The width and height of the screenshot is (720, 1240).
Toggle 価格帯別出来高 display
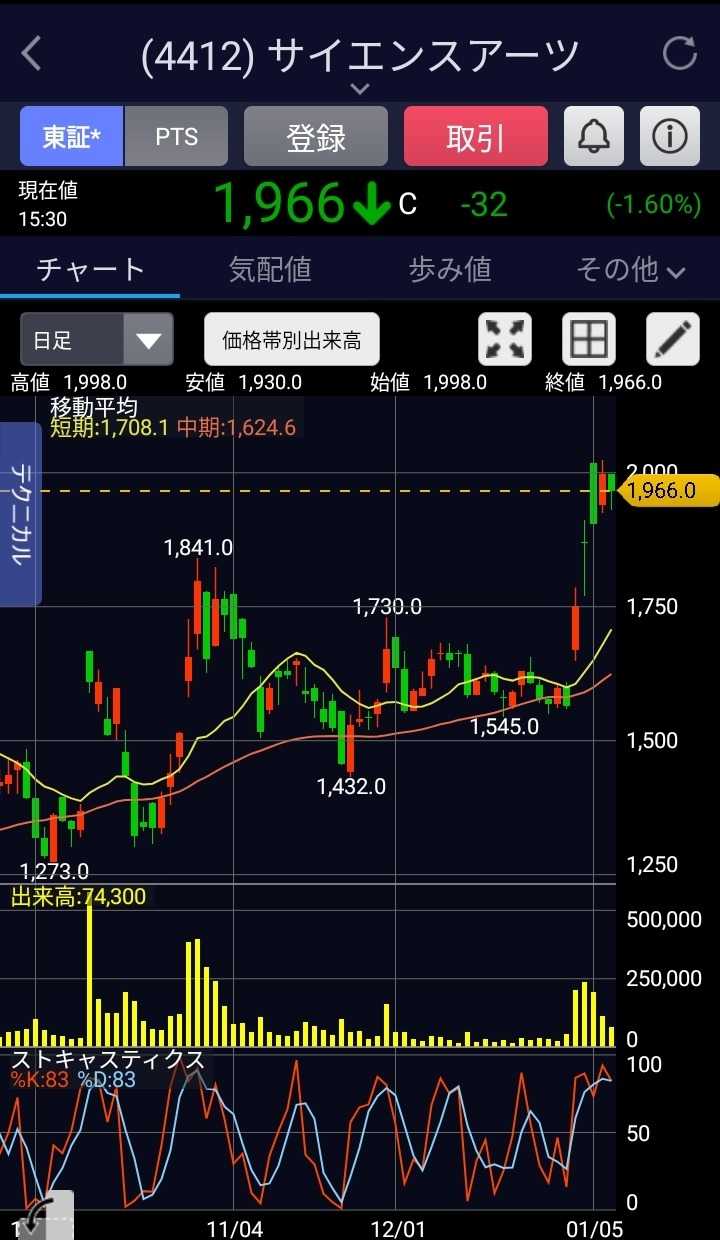click(292, 340)
